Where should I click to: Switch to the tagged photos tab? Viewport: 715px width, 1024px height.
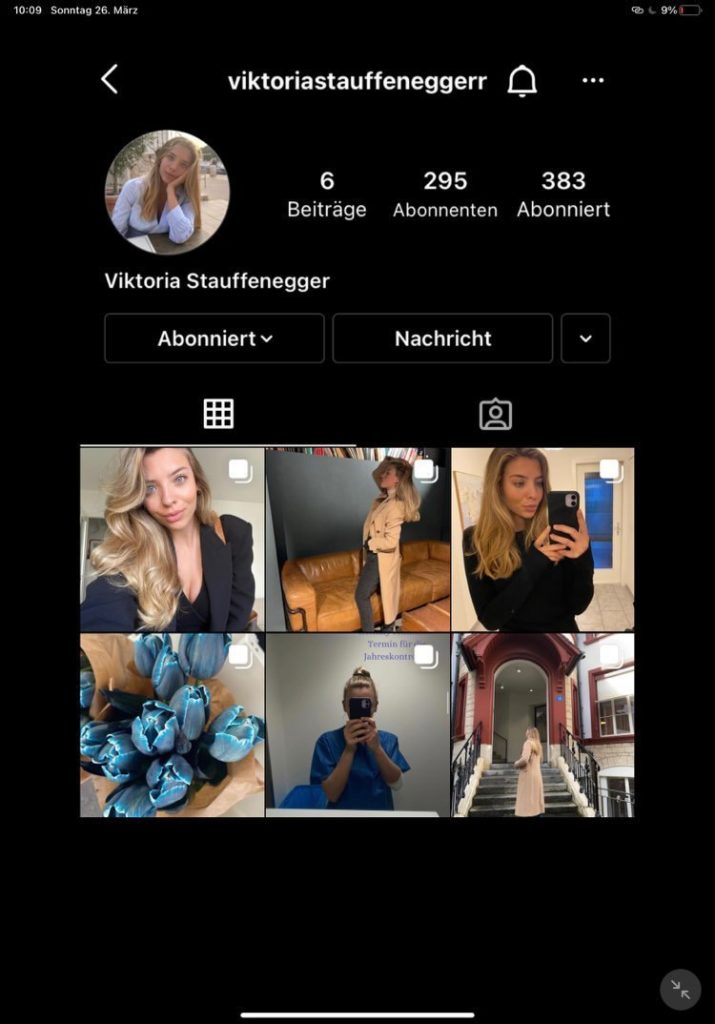point(495,414)
